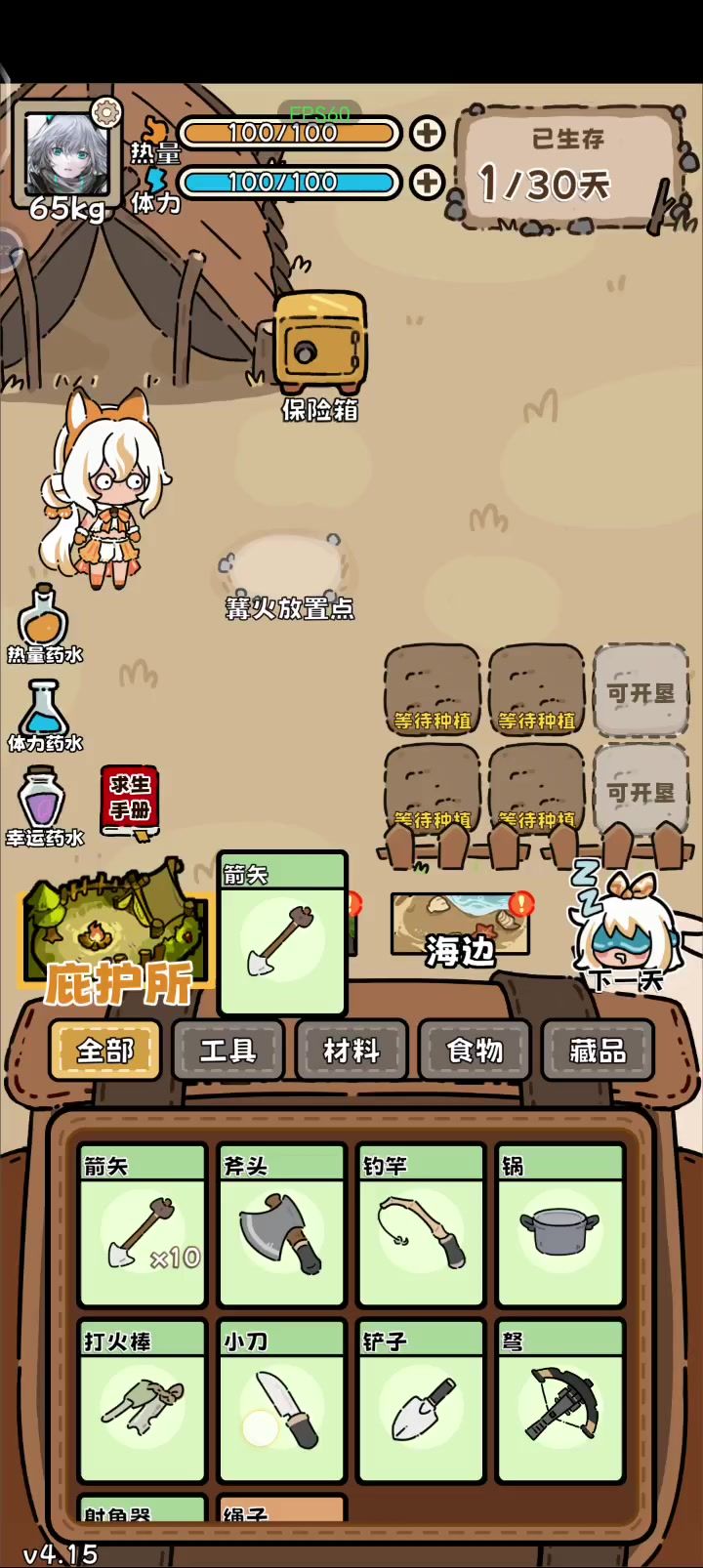The height and width of the screenshot is (1568, 703).
Task: Use the 热量药水 potion
Action: click(x=43, y=619)
